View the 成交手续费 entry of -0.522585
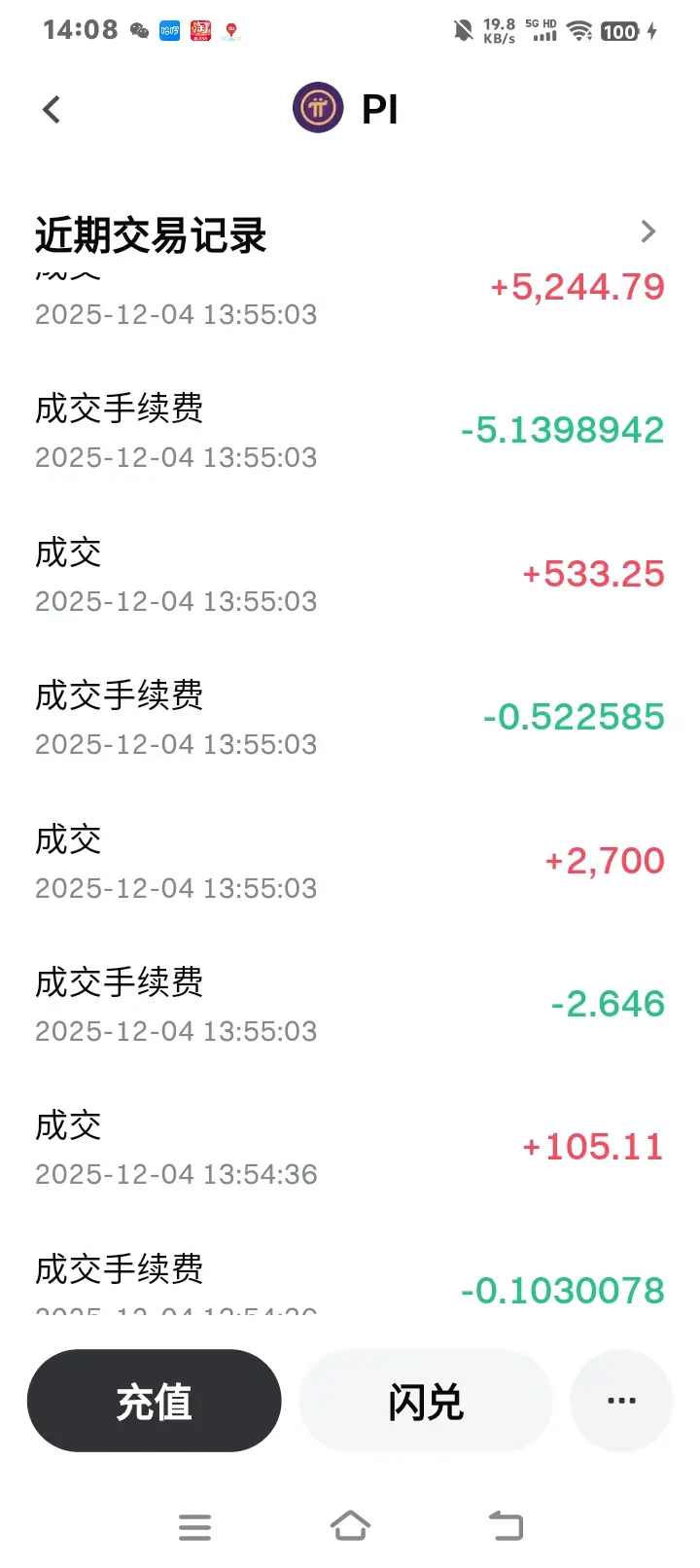 [350, 718]
